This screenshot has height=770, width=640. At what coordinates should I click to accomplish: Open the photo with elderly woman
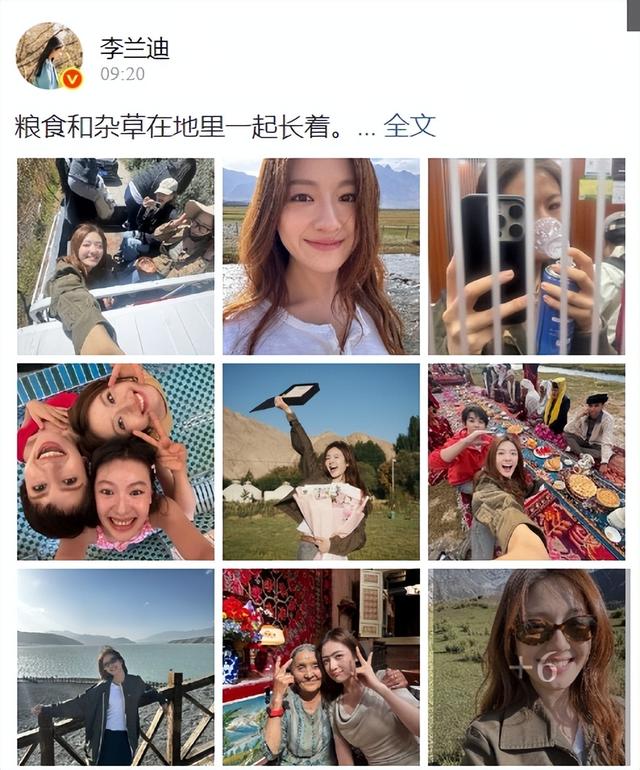pos(321,666)
